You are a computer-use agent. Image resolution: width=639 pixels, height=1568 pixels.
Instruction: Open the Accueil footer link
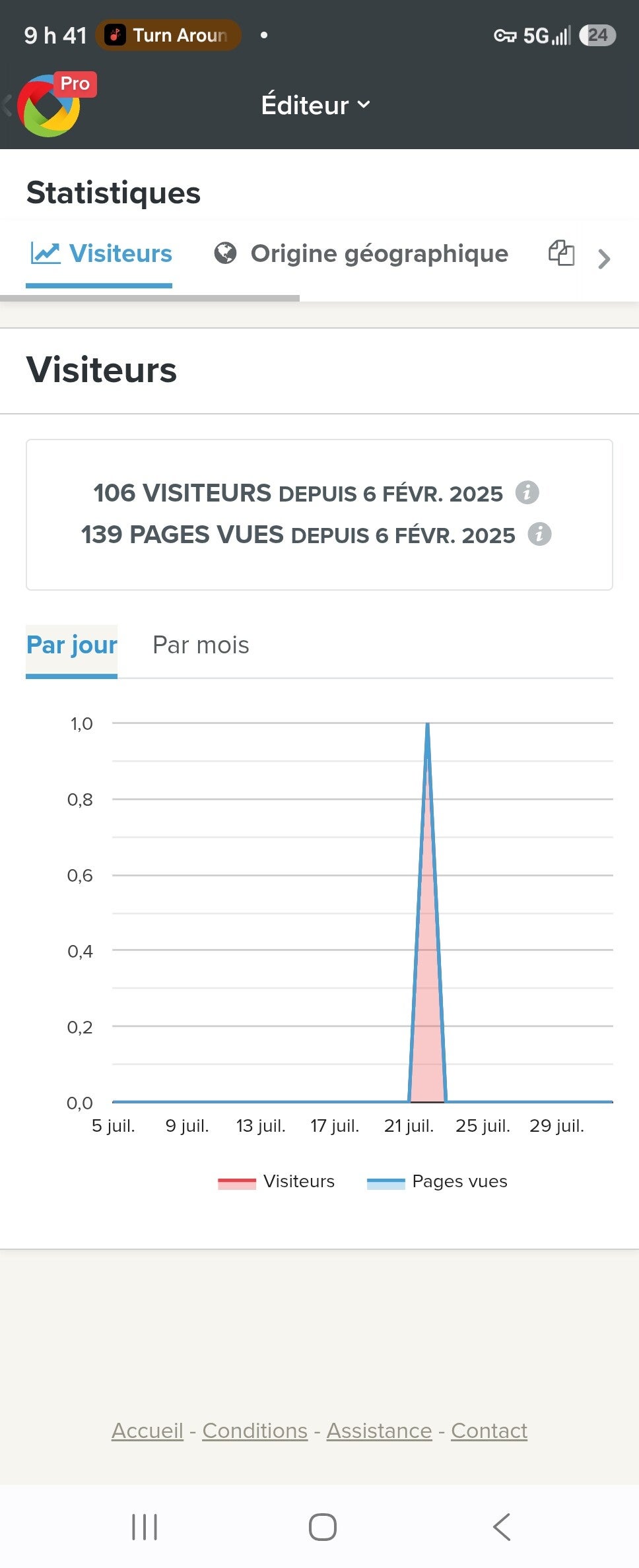147,1431
